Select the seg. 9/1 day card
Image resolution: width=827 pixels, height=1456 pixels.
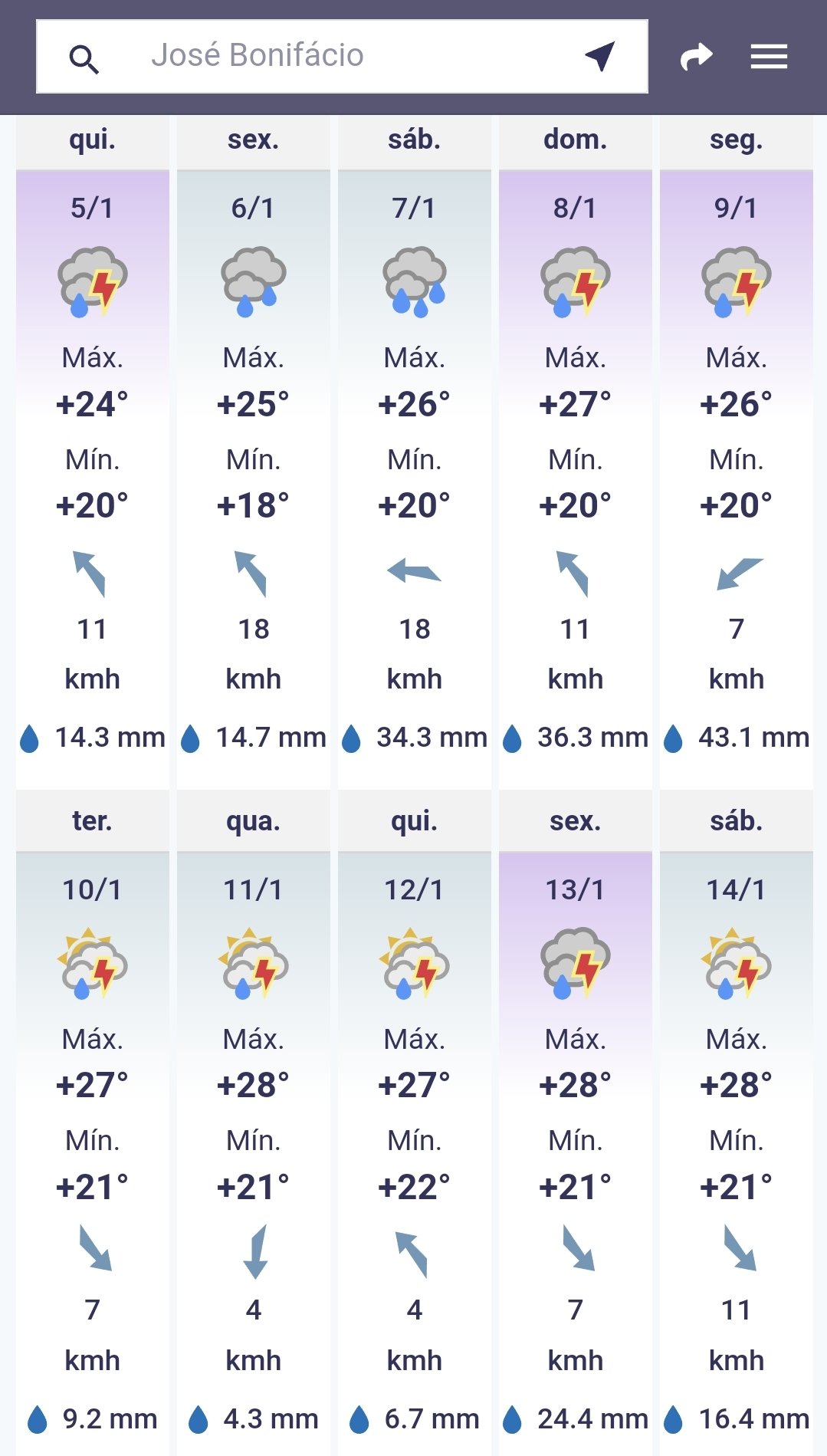pyautogui.click(x=737, y=452)
